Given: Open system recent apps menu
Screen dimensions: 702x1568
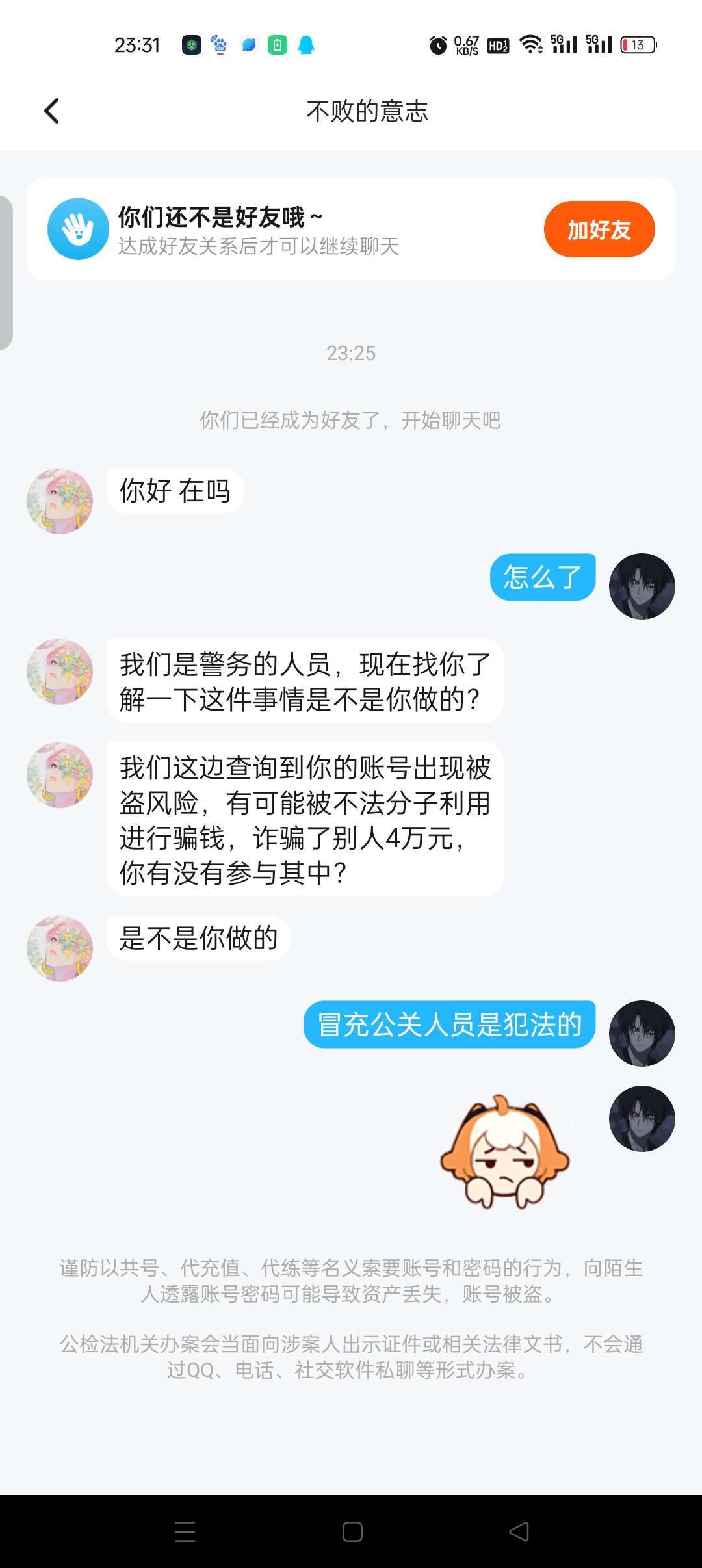Looking at the screenshot, I should (185, 1532).
